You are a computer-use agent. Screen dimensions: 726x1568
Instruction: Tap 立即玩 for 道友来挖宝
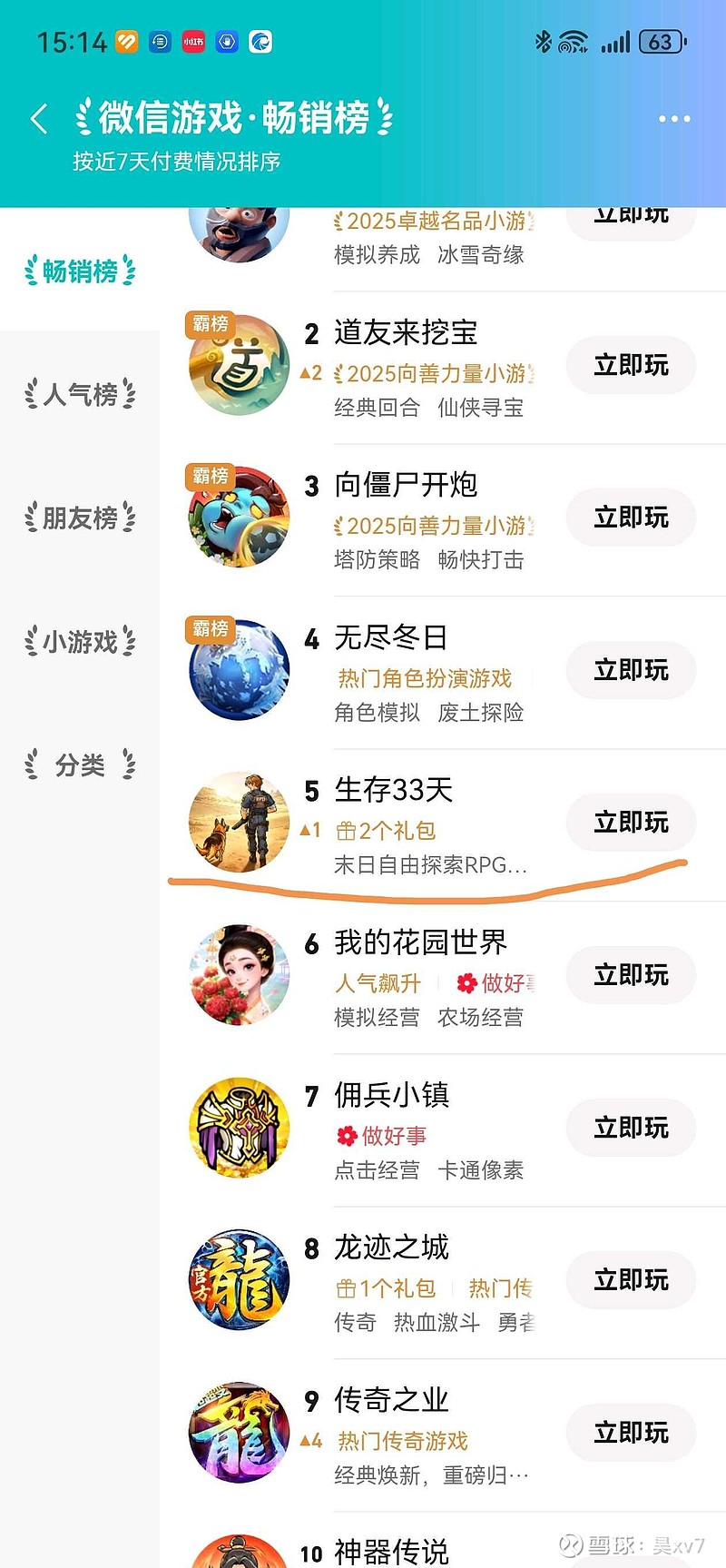[630, 365]
